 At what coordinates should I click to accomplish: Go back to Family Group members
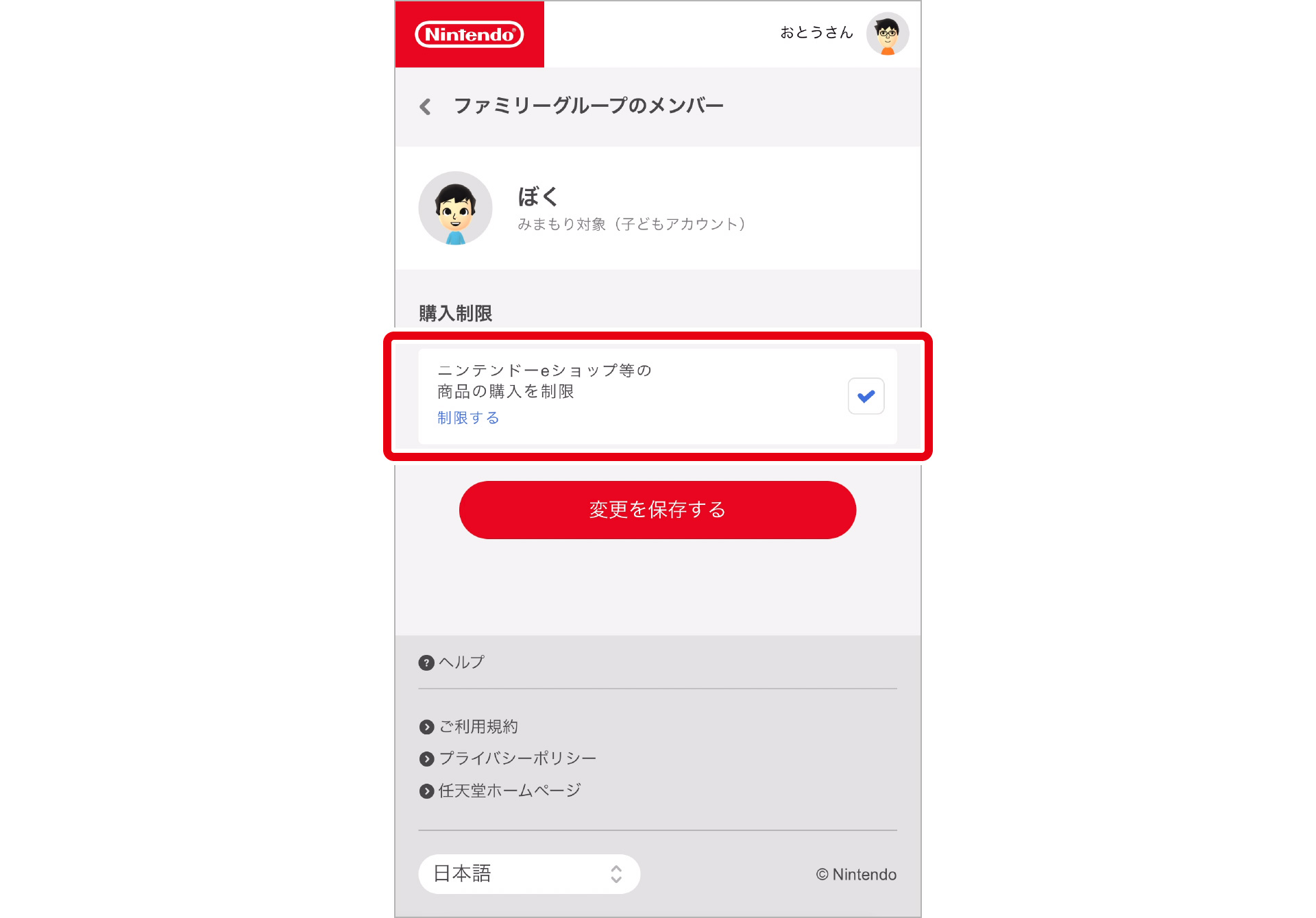[426, 107]
